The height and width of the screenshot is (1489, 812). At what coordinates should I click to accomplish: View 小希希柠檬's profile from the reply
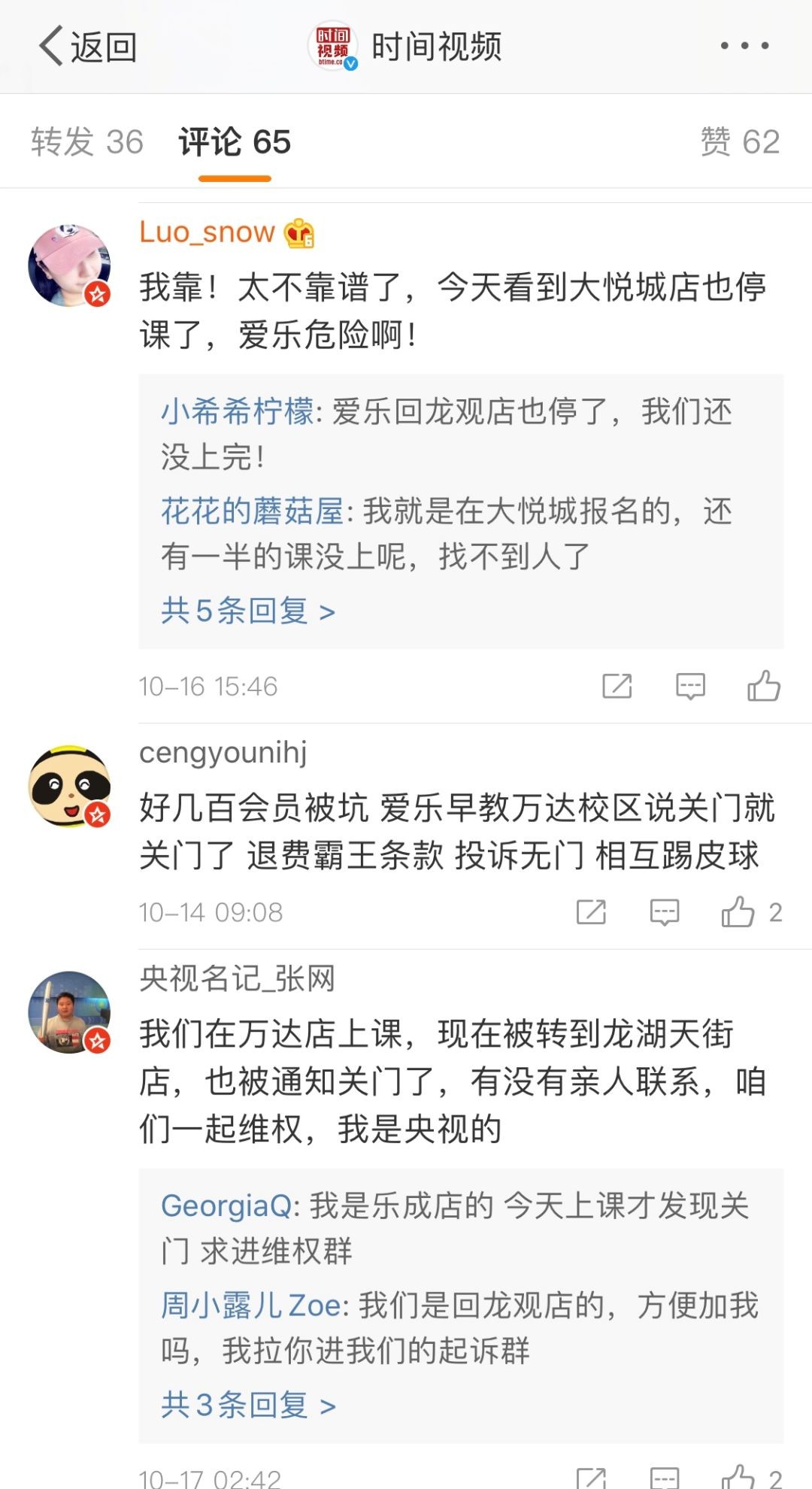click(237, 411)
